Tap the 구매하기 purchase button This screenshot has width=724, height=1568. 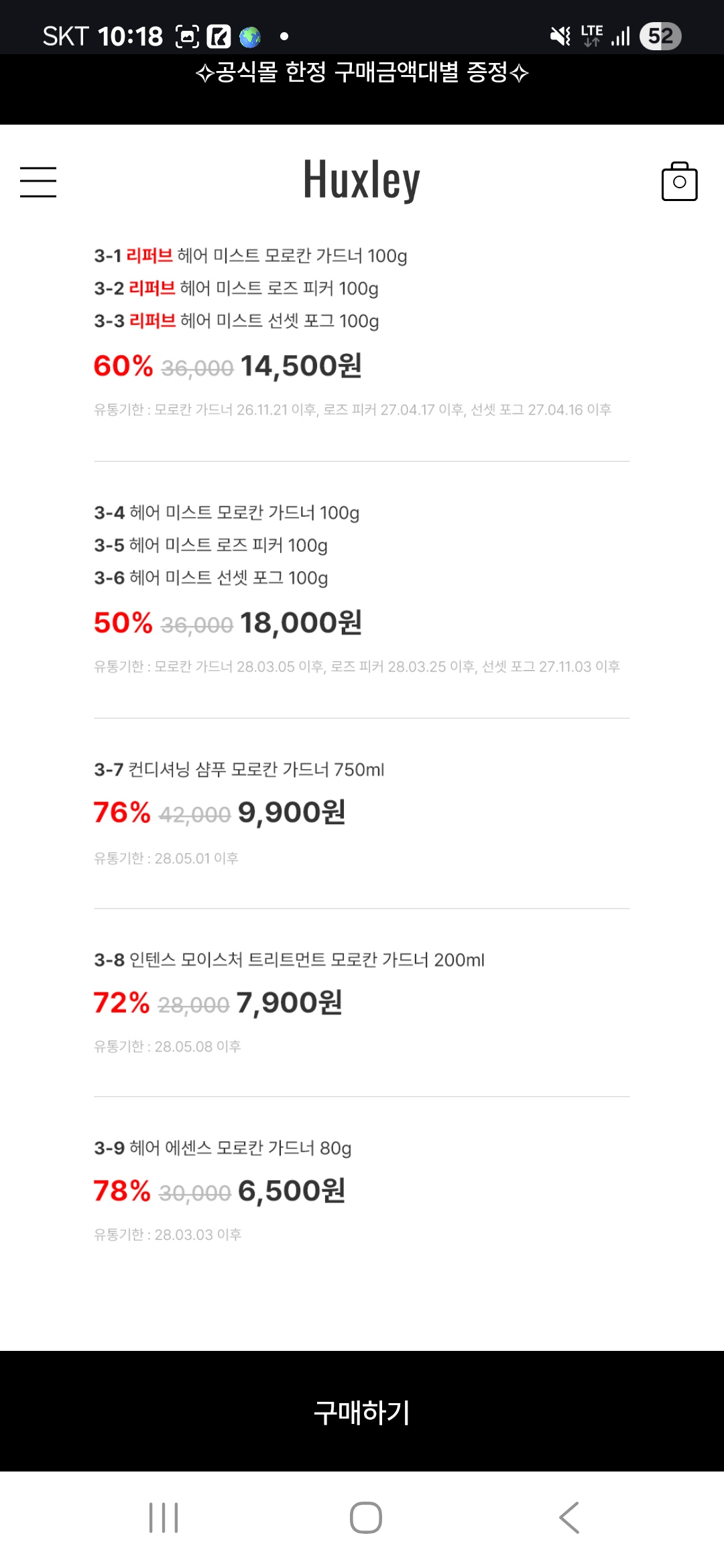tap(362, 1411)
